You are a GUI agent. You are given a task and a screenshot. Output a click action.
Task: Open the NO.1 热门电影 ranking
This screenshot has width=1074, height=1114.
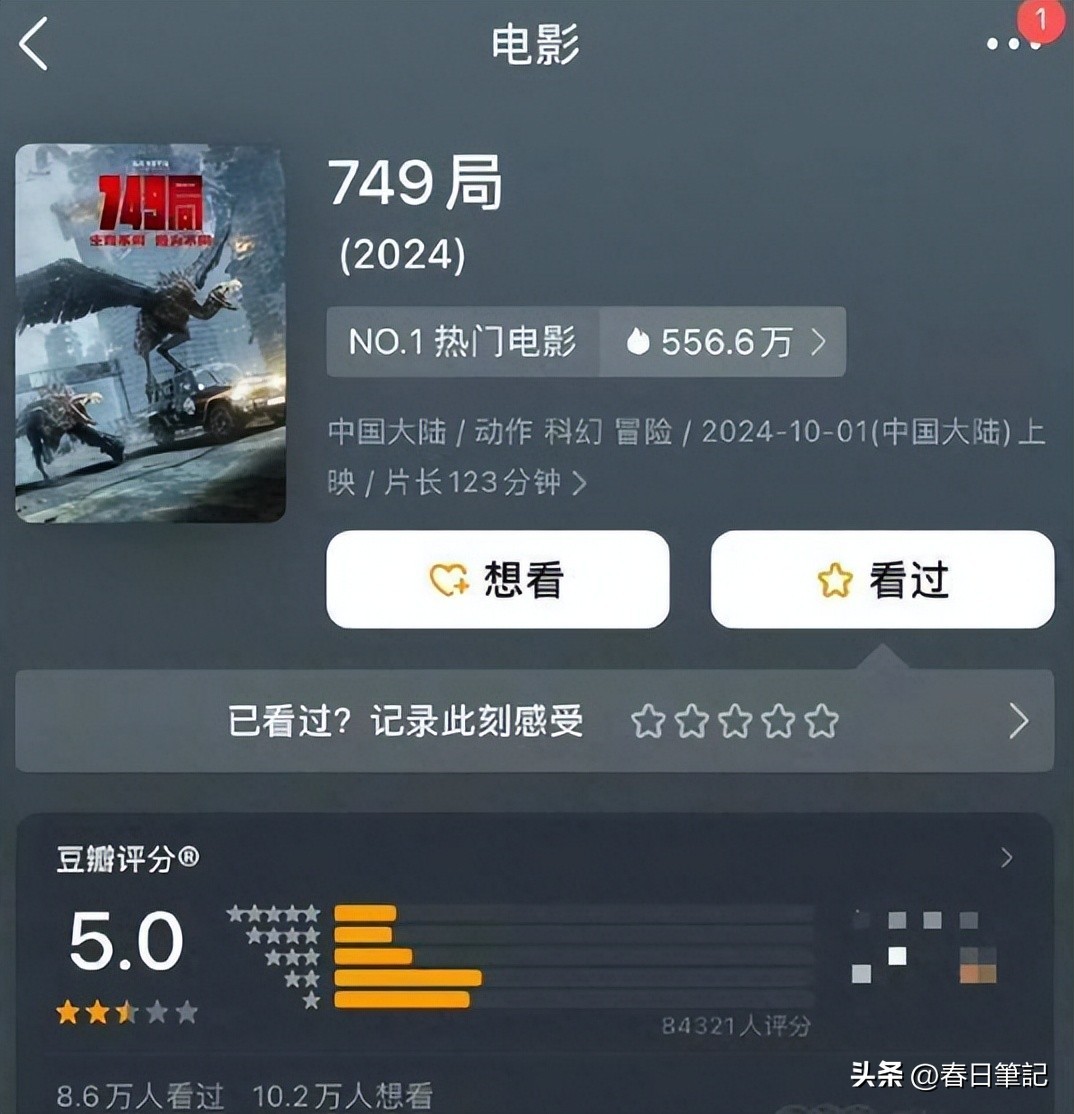(x=462, y=342)
